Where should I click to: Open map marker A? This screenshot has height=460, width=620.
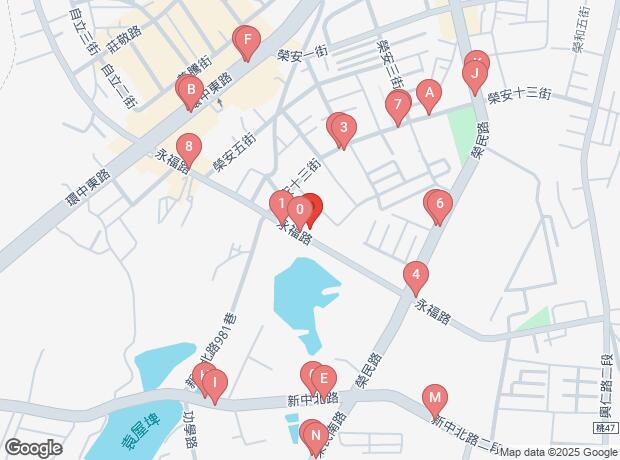point(429,93)
